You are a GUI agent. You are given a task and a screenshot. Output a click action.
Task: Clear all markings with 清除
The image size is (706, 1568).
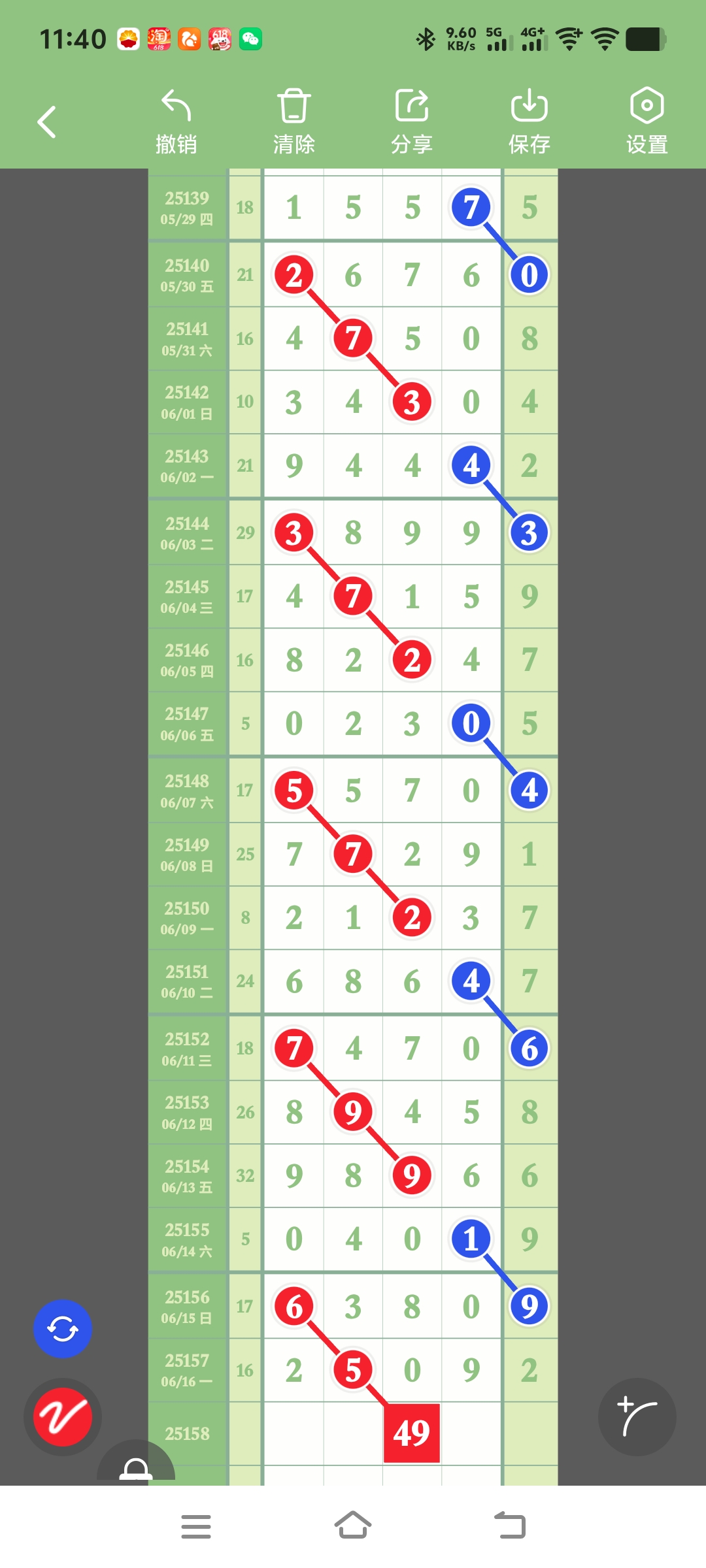[294, 122]
